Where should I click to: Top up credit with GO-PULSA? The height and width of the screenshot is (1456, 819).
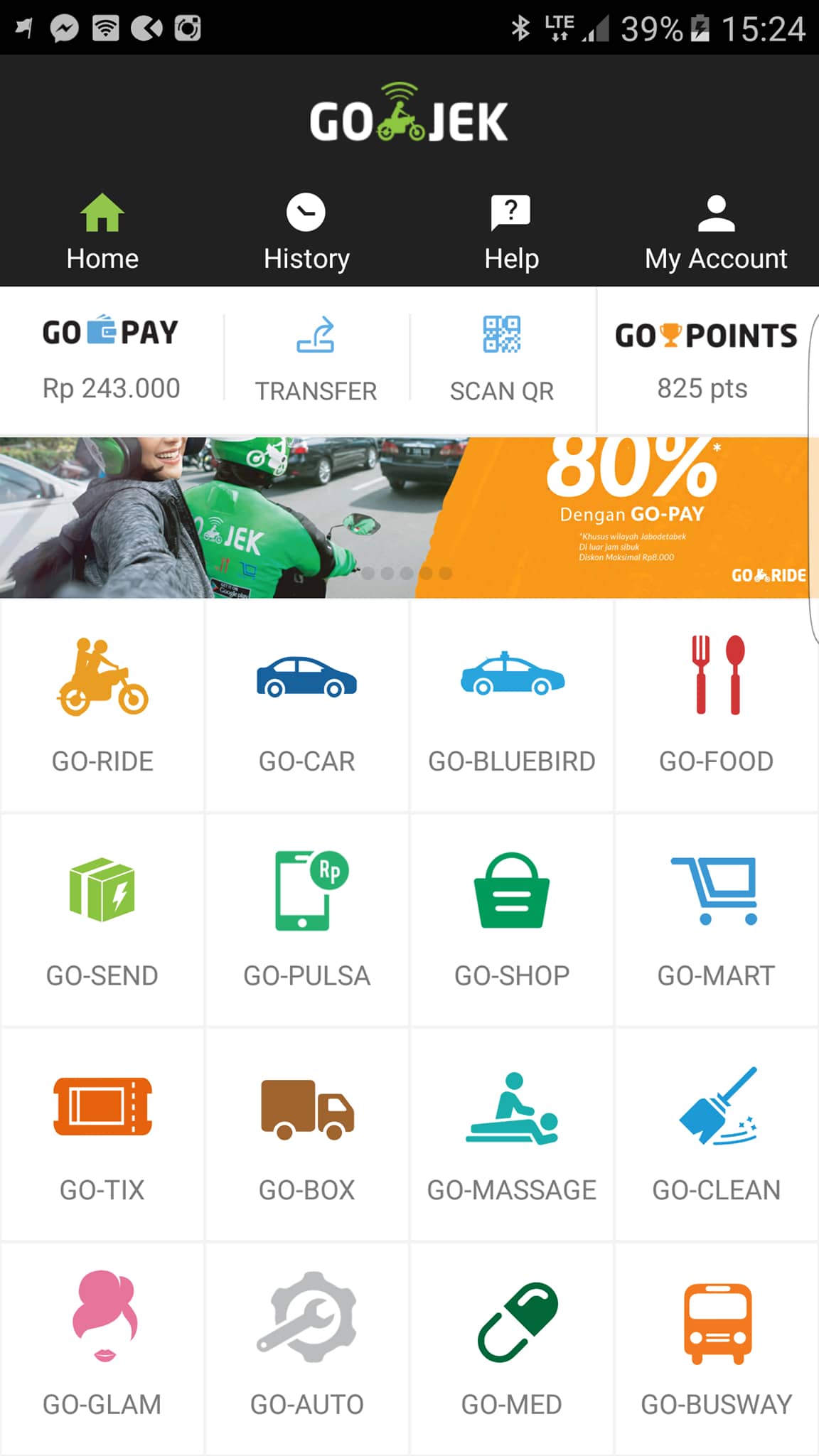coord(306,920)
